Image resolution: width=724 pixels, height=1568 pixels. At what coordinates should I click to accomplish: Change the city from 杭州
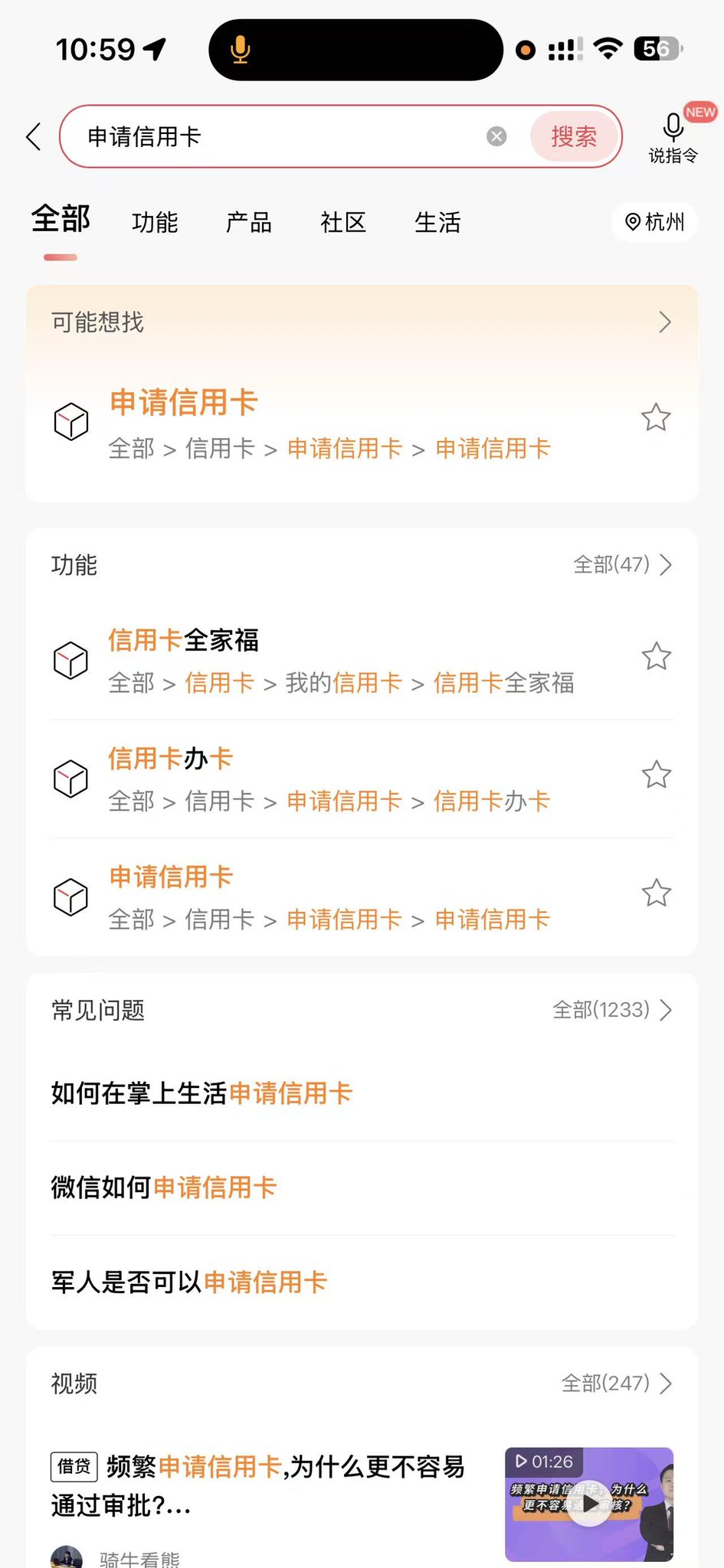click(x=655, y=223)
